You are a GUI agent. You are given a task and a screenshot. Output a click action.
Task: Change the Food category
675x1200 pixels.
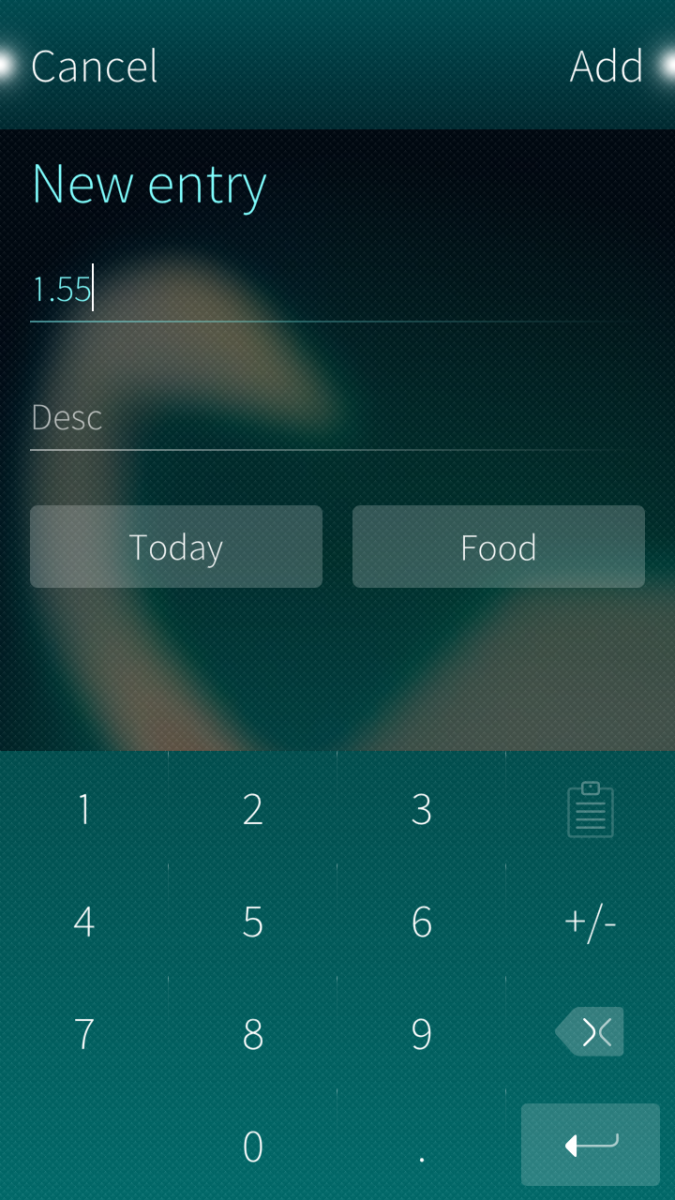pos(498,547)
